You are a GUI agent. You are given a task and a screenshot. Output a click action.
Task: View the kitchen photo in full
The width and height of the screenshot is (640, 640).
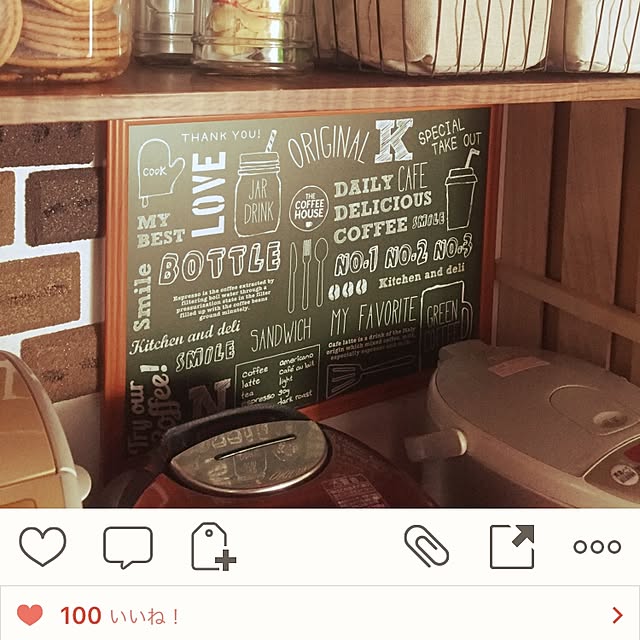pos(320,255)
